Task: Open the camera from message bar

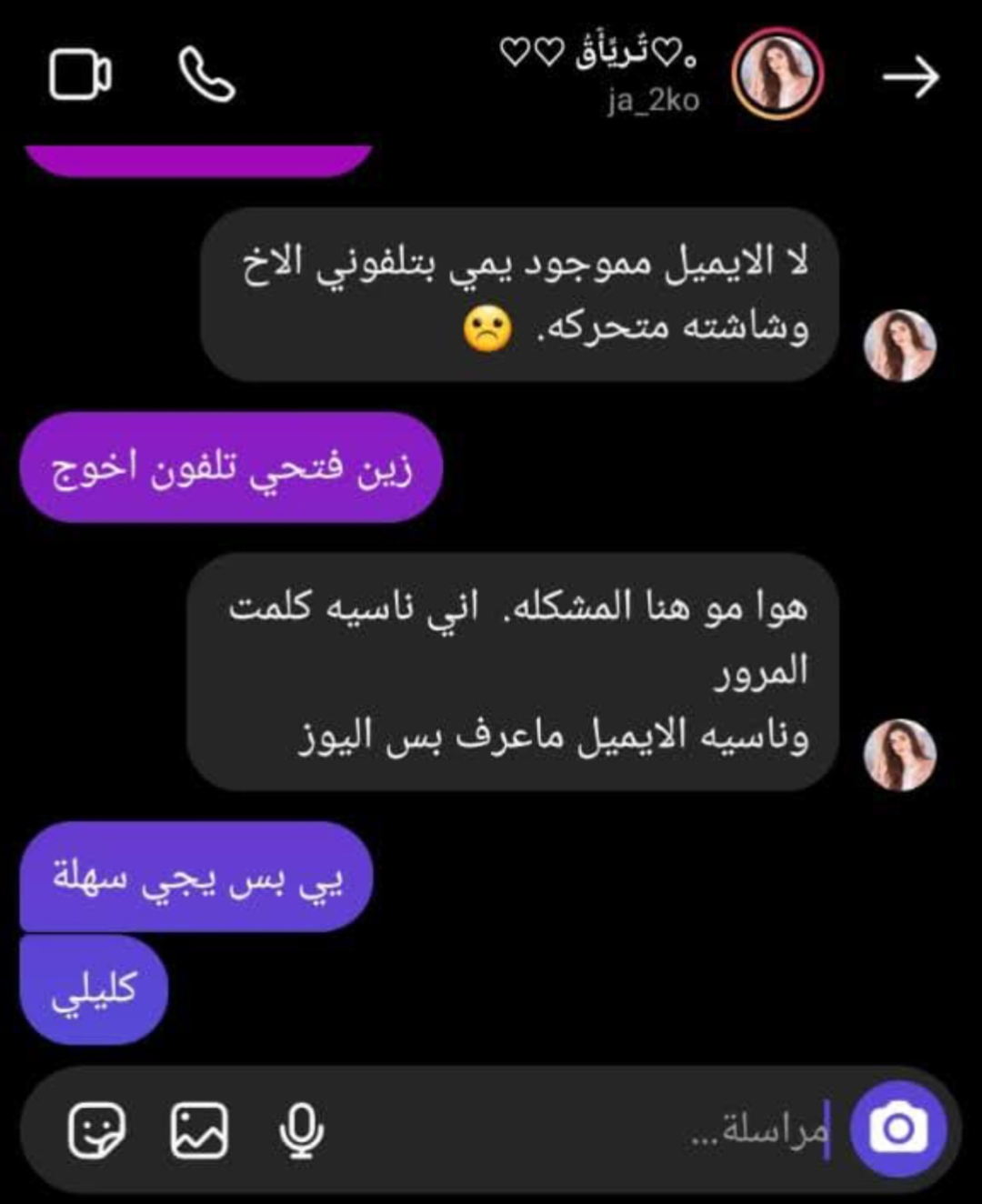Action: coord(897,1129)
